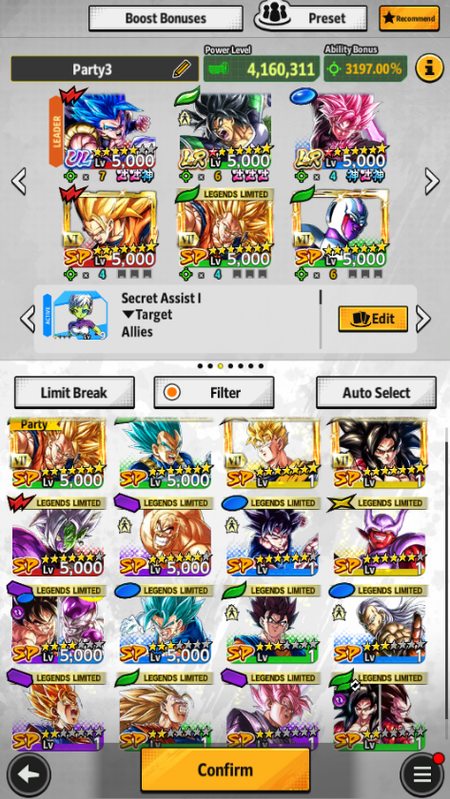Show the next secret assist with right arrow
Screen dimensions: 450x799
click(x=423, y=319)
